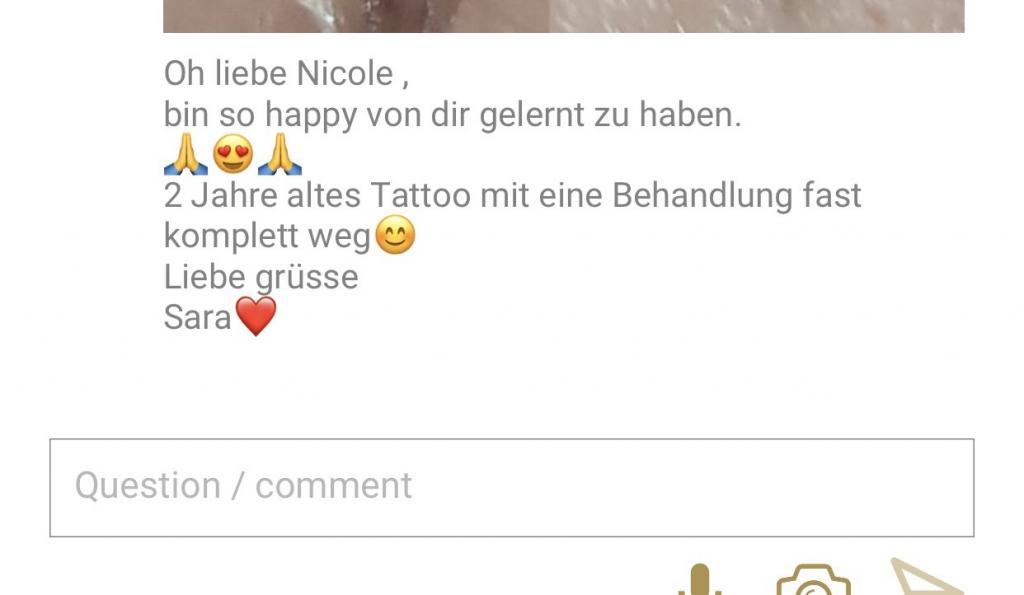
Task: Tap the Question / comment input field
Action: coord(511,487)
